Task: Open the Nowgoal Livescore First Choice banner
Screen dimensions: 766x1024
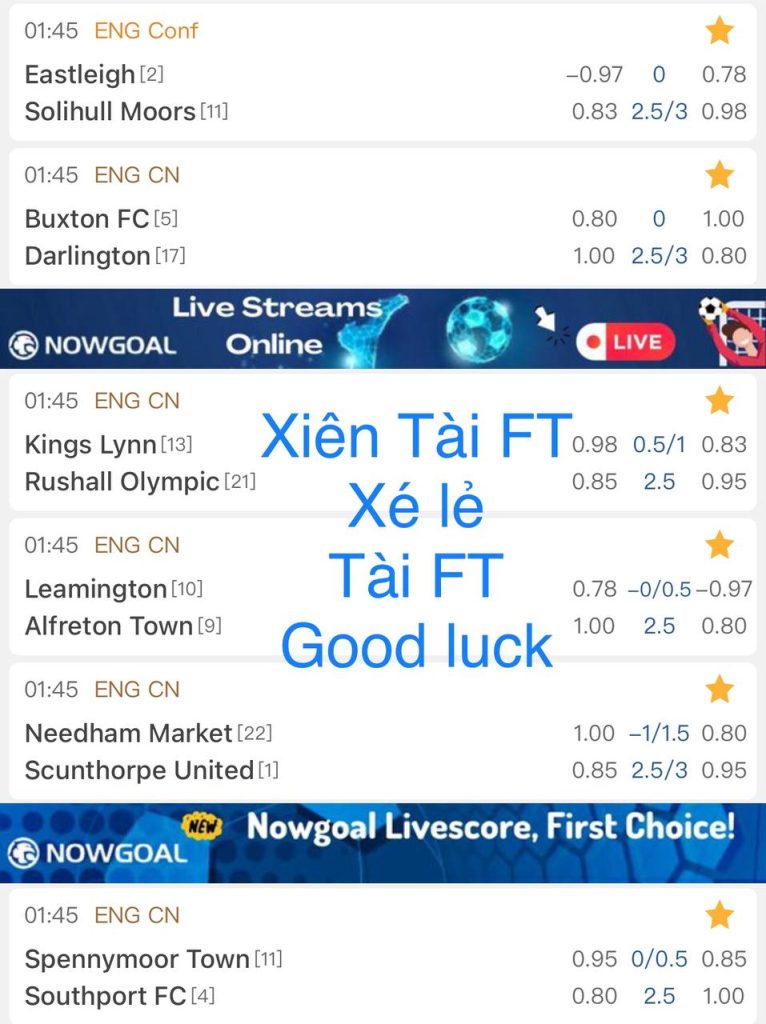Action: click(x=383, y=842)
